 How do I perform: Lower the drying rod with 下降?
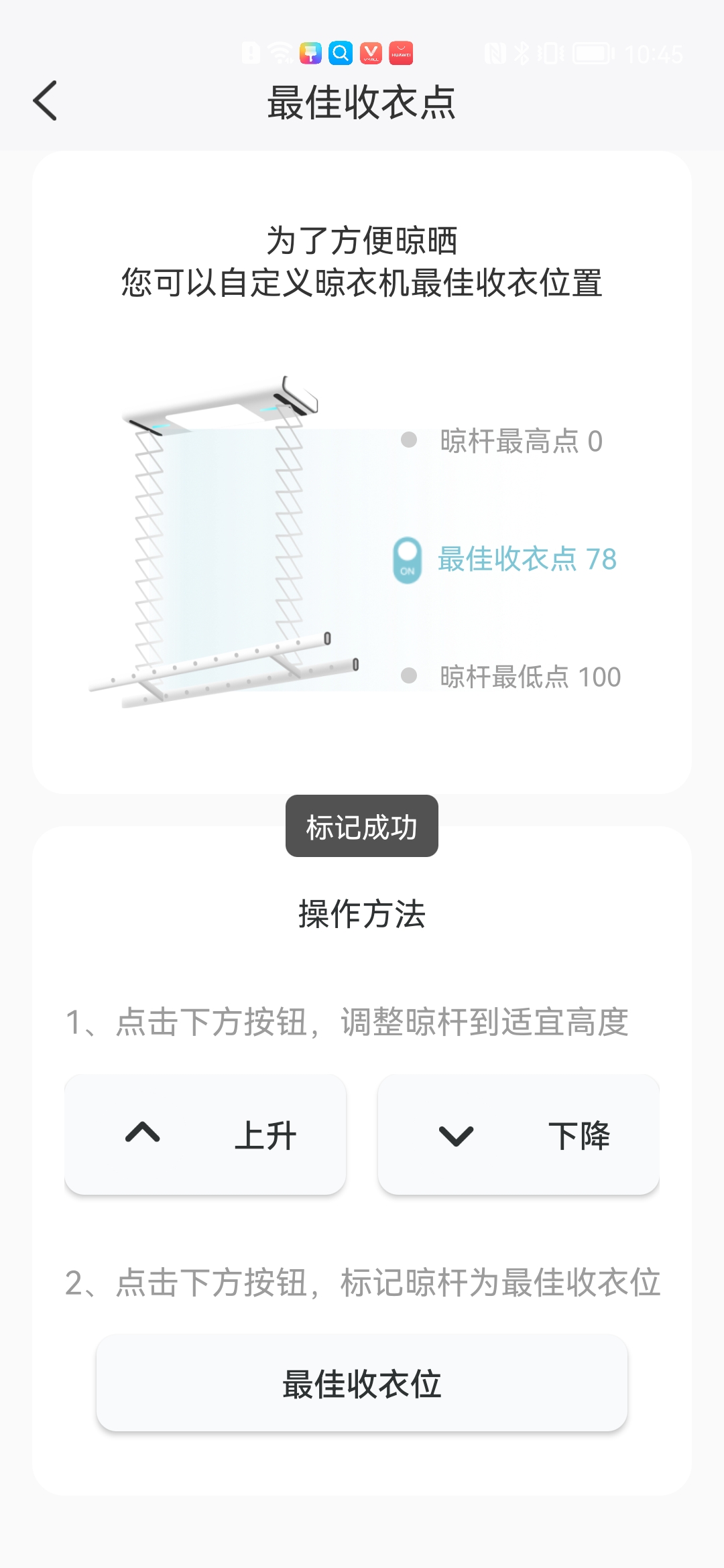[x=518, y=1134]
